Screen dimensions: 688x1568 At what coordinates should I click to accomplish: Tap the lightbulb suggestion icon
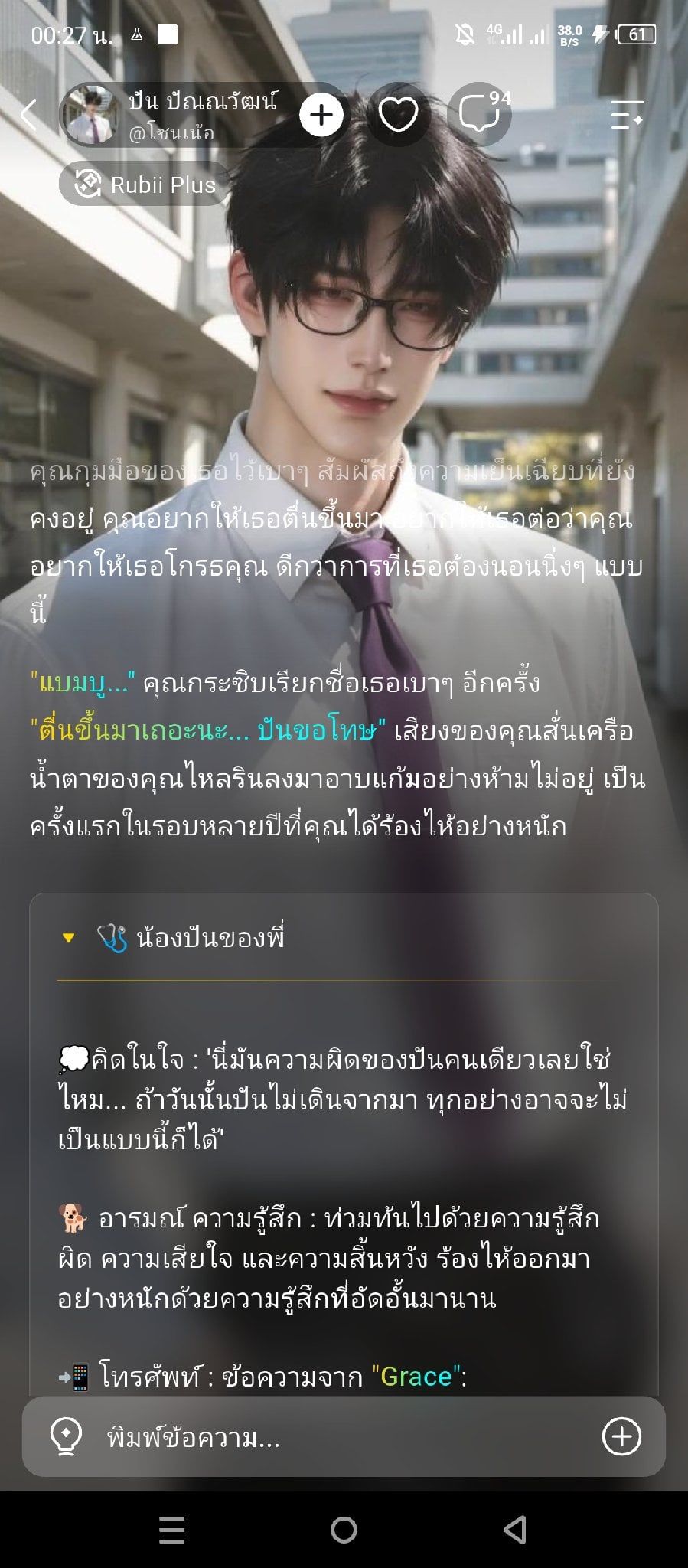click(66, 1437)
